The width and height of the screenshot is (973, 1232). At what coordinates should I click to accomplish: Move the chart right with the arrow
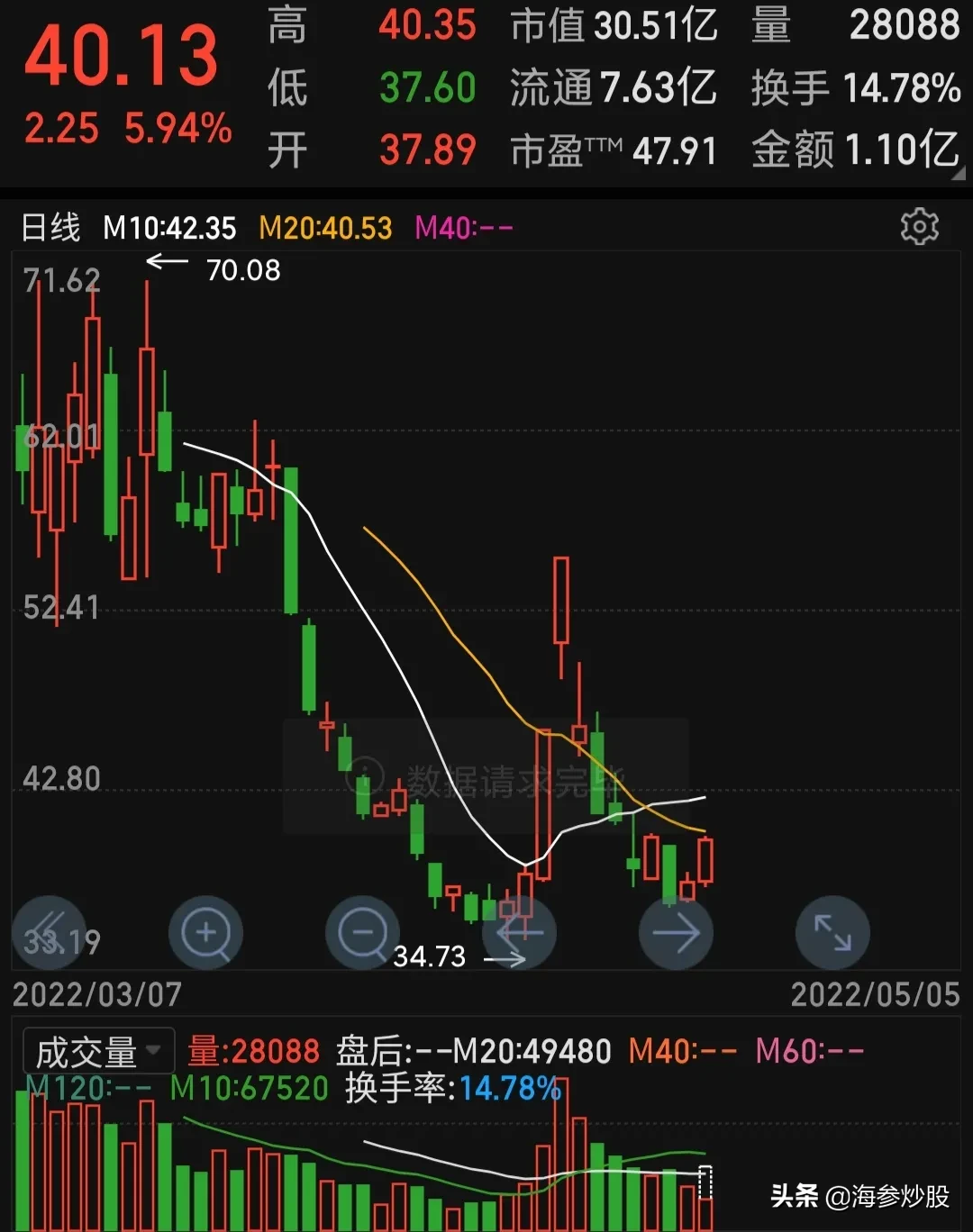coord(676,932)
